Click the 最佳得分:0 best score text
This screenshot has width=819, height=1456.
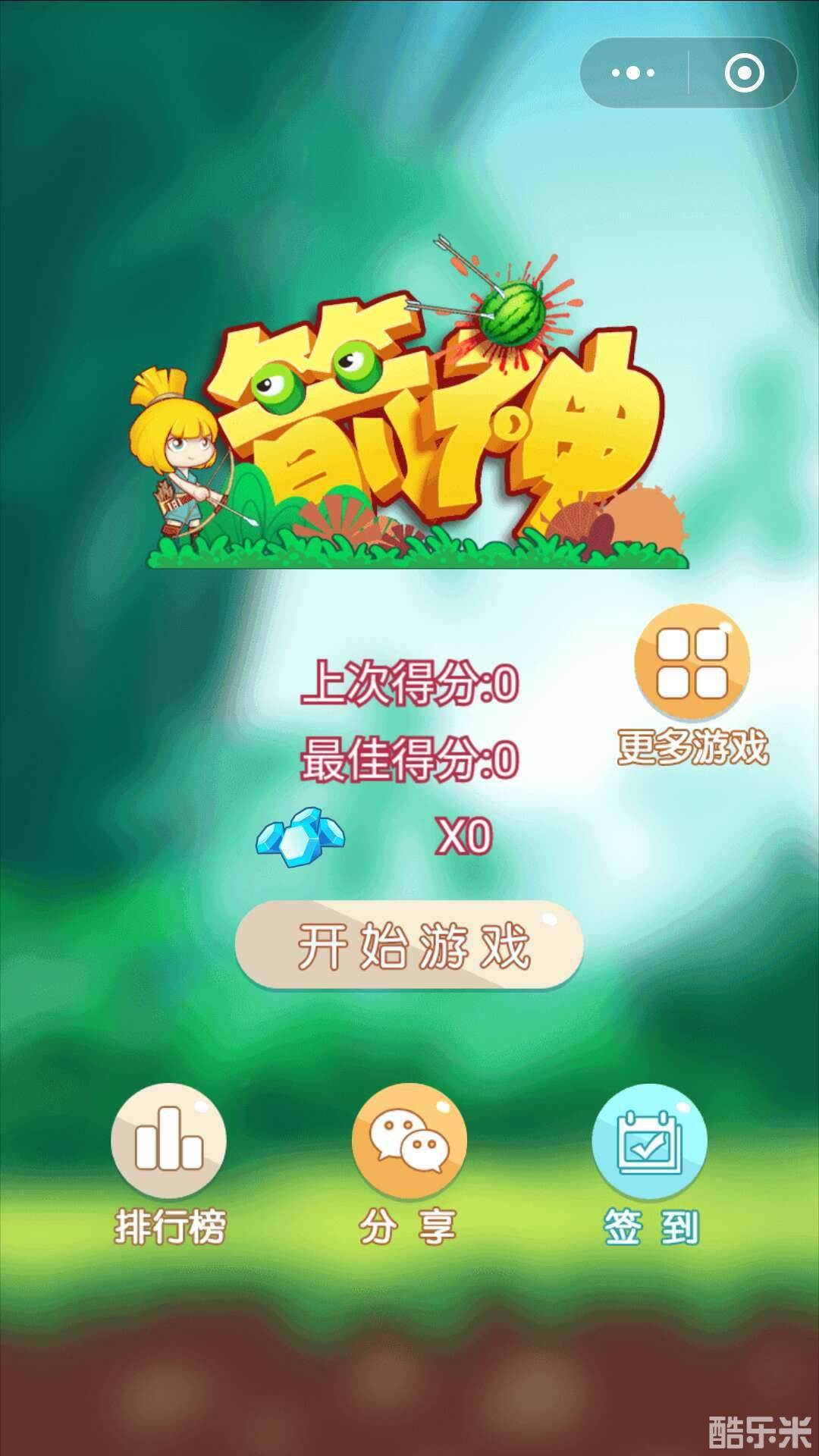409,758
